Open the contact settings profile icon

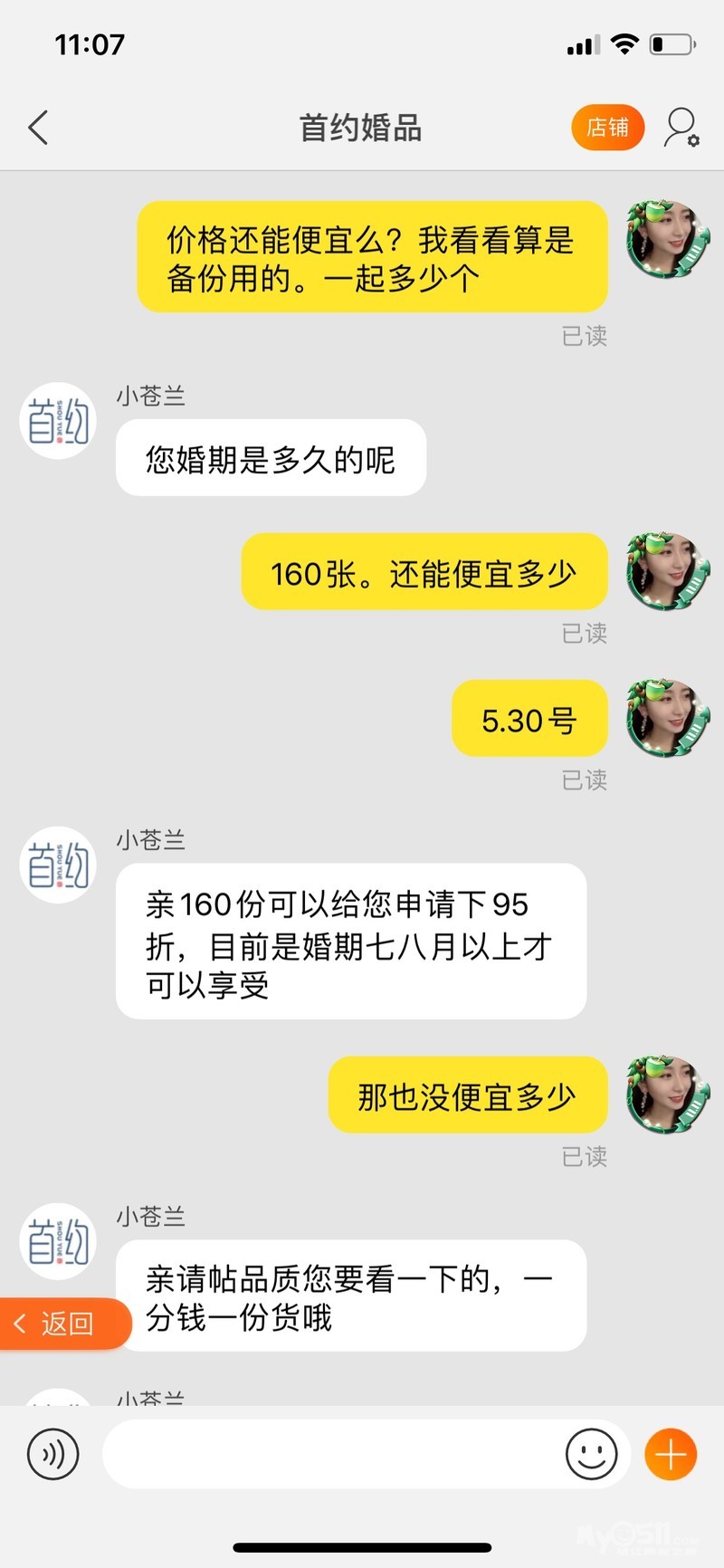pyautogui.click(x=681, y=128)
